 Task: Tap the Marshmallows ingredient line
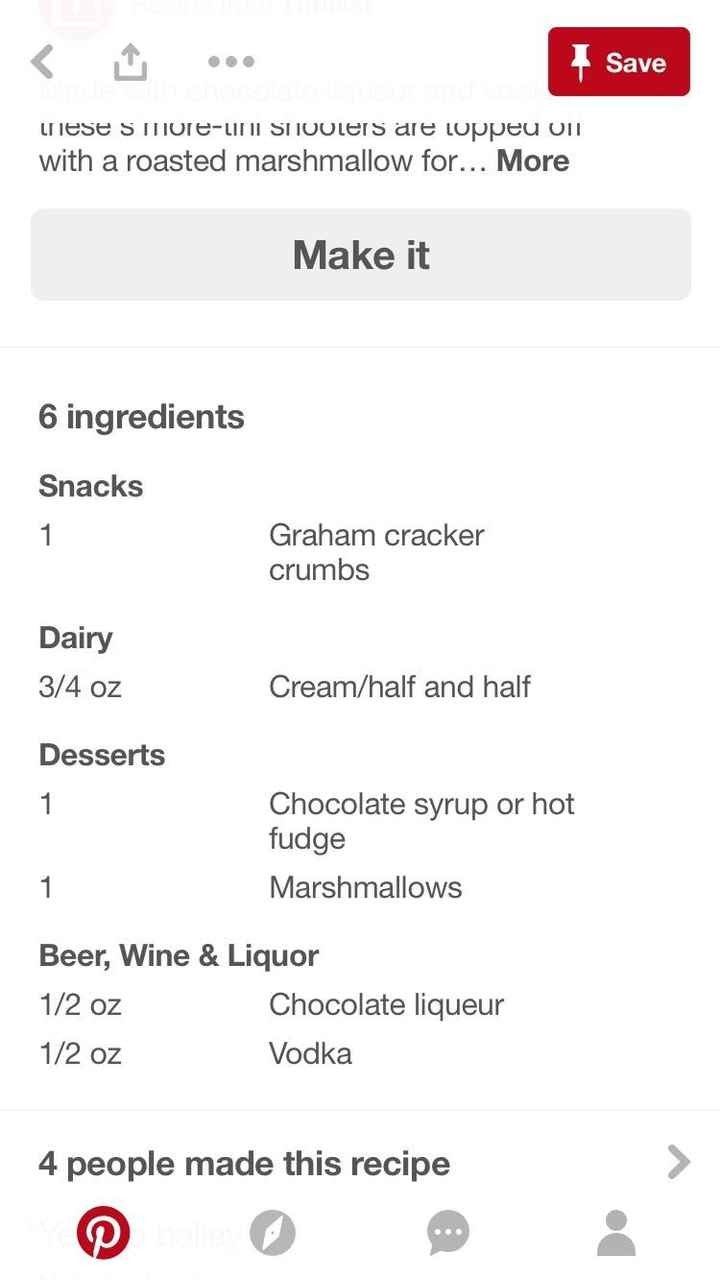coord(364,887)
